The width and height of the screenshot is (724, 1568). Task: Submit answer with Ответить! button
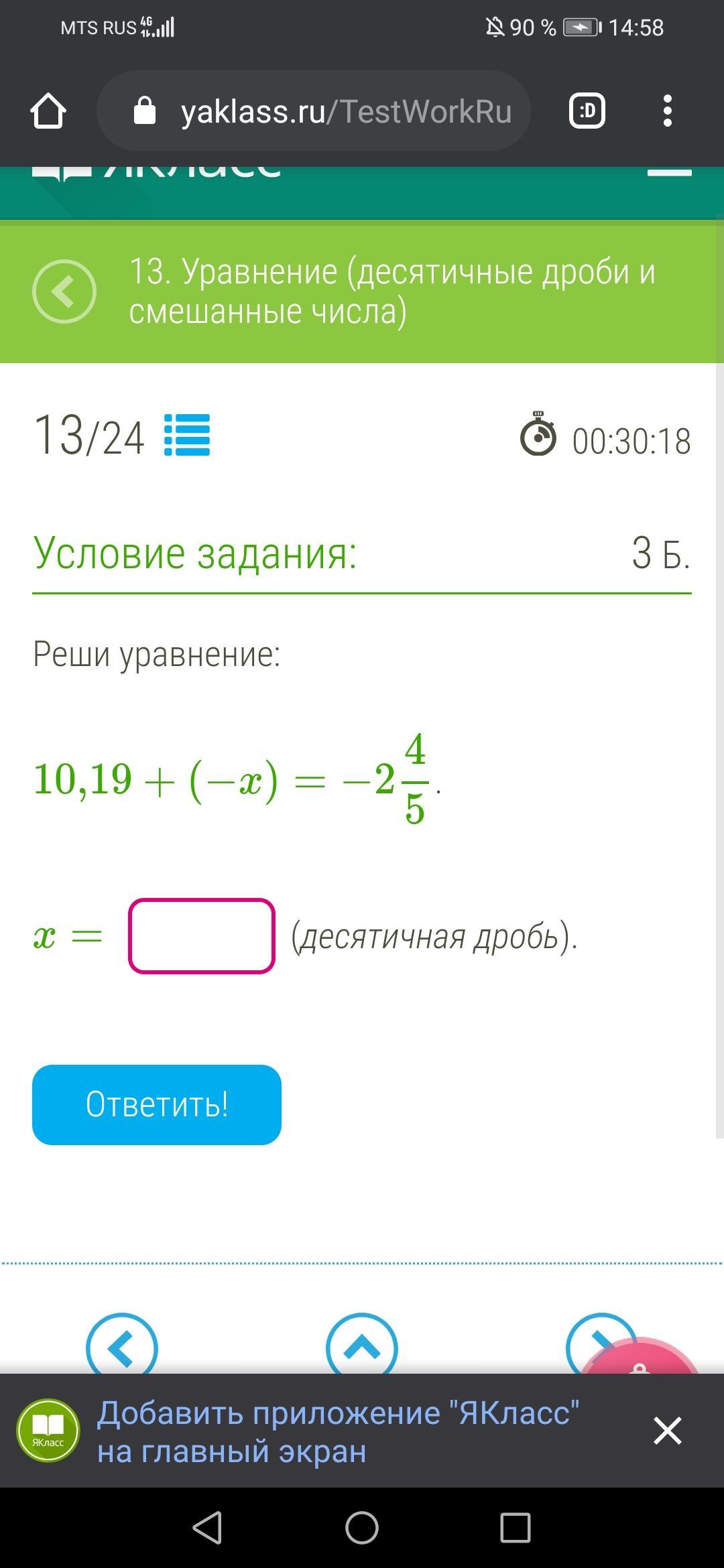pos(157,1104)
